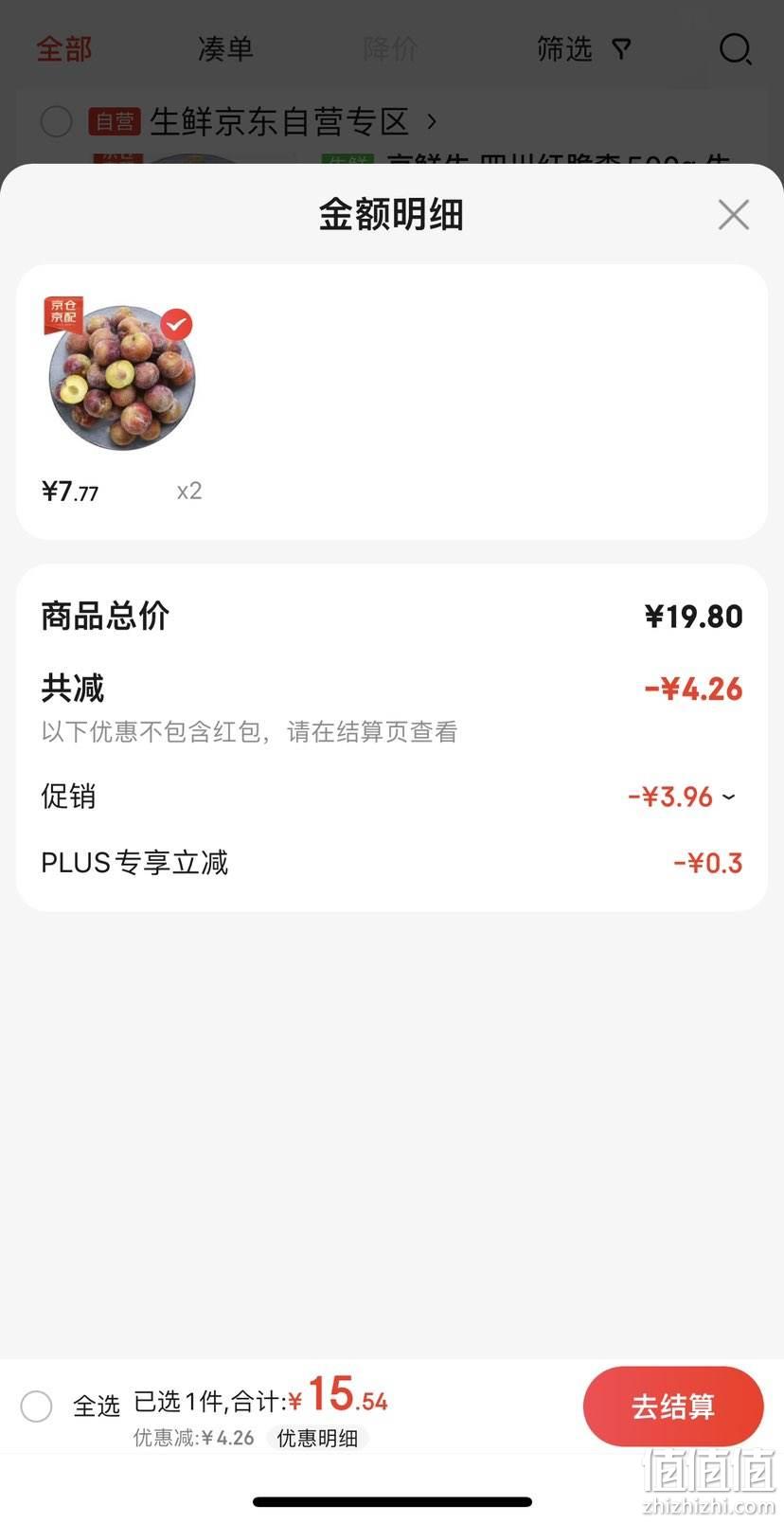Screen dimensions: 784x1523
Task: Deselect the plum product thumbnail
Action: 176,326
